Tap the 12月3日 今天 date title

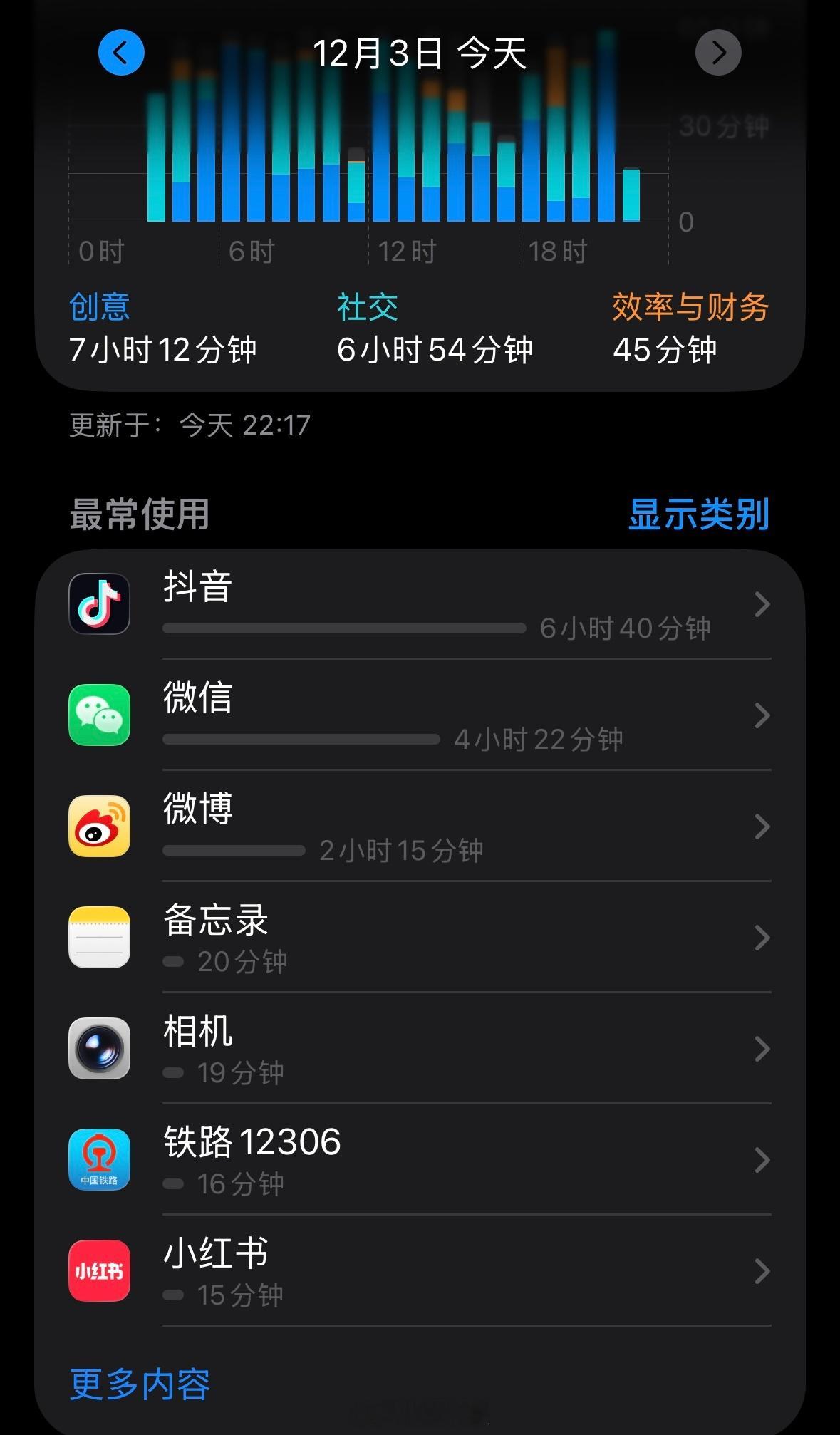[420, 55]
